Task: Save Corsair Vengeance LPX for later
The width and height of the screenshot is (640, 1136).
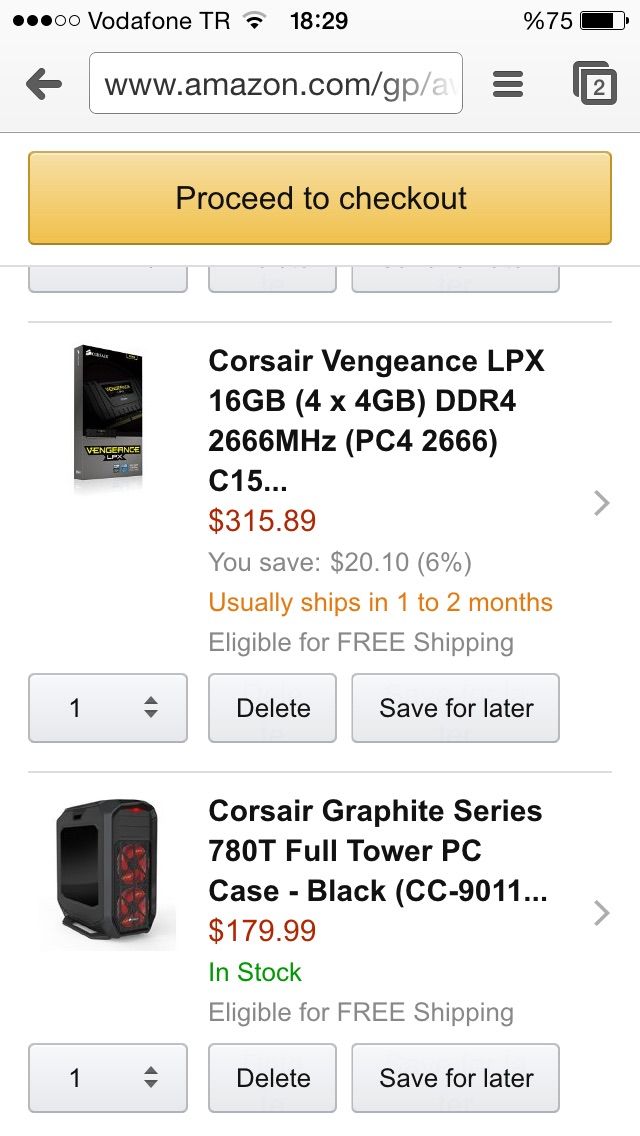Action: point(455,708)
